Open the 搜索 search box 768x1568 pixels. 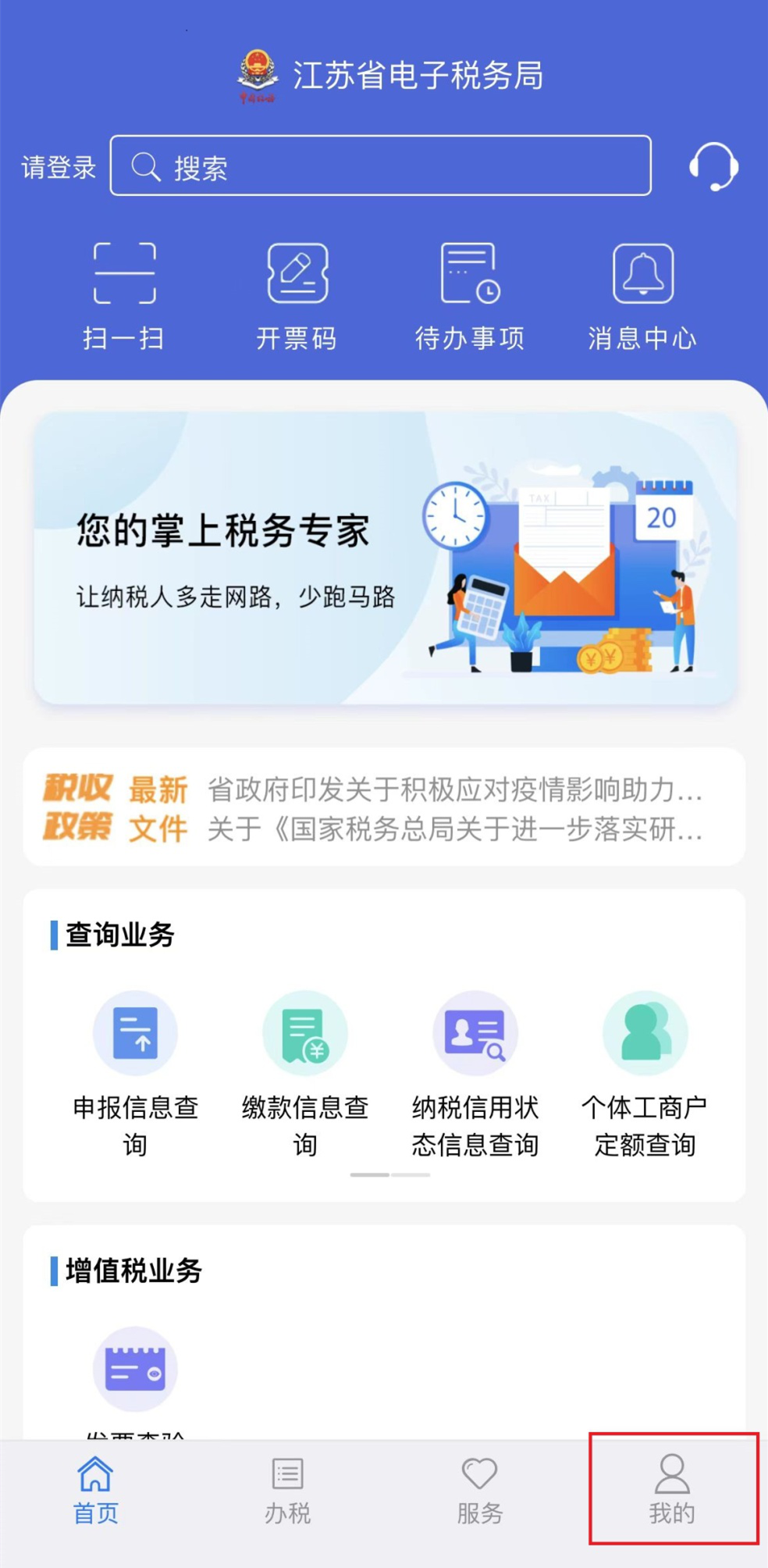tap(381, 166)
